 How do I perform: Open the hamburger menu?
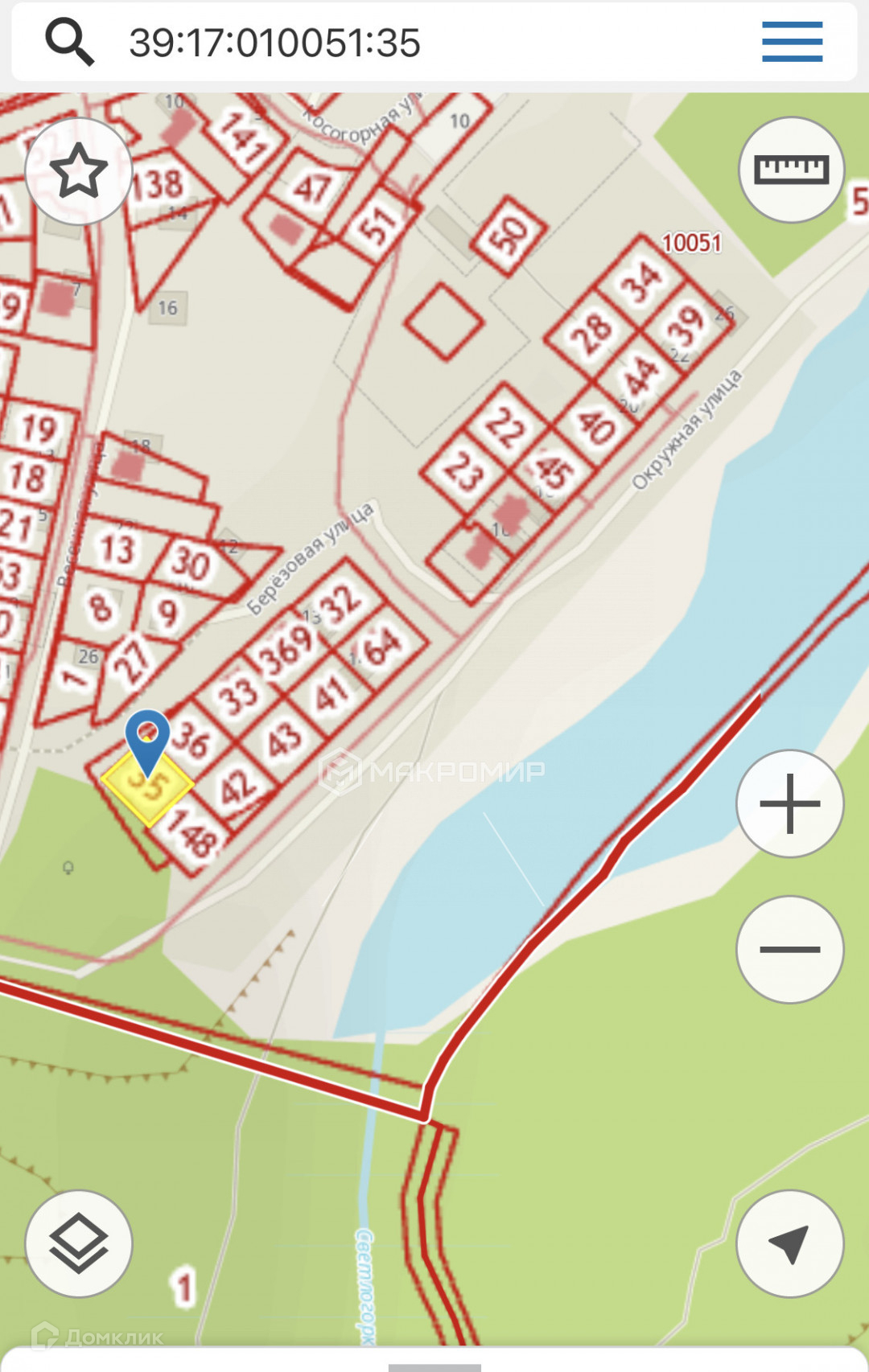point(792,42)
